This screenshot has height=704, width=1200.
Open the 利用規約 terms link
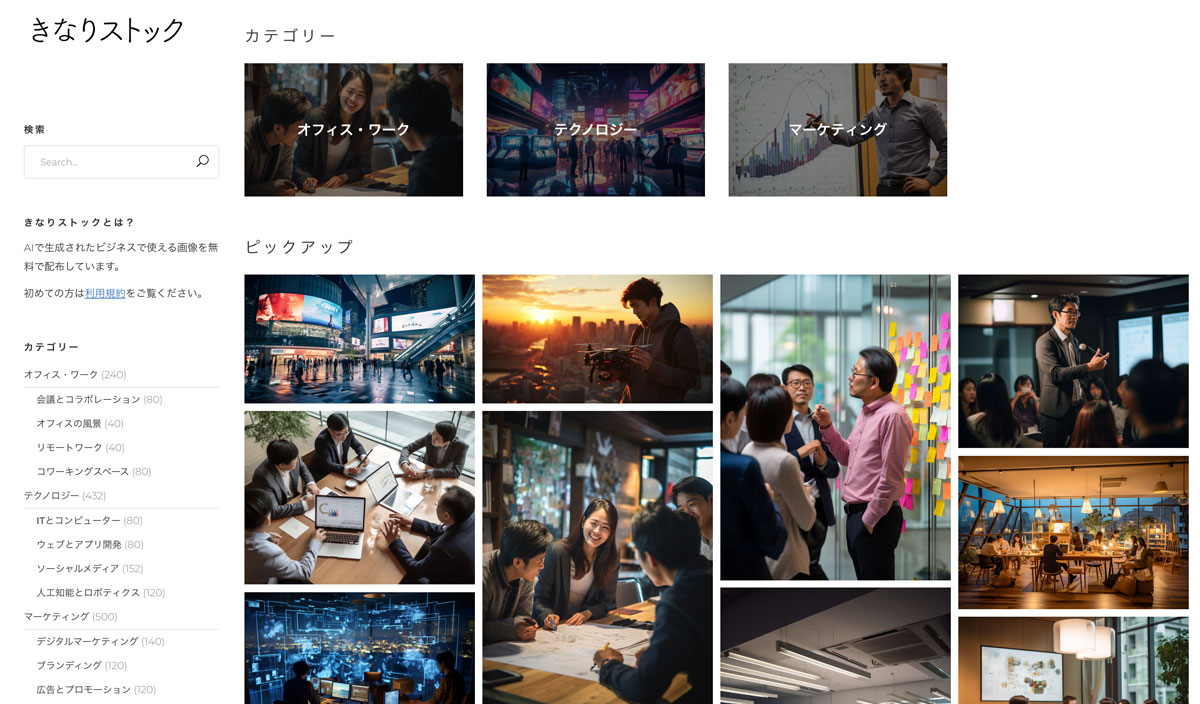pyautogui.click(x=105, y=293)
